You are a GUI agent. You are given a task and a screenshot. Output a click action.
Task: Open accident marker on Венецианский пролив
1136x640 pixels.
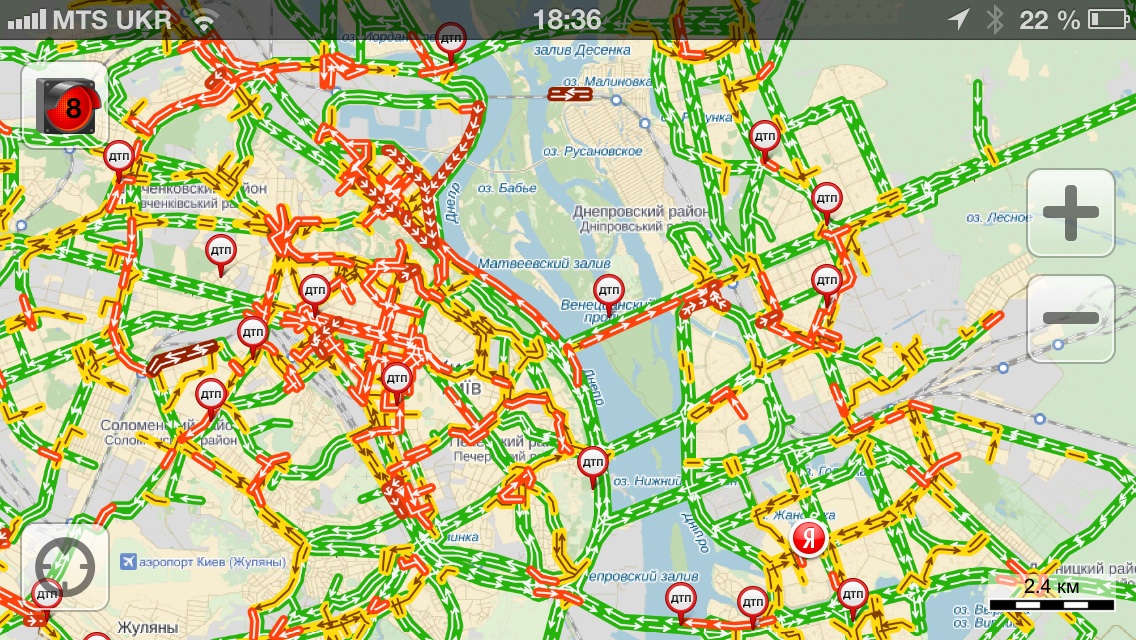608,291
